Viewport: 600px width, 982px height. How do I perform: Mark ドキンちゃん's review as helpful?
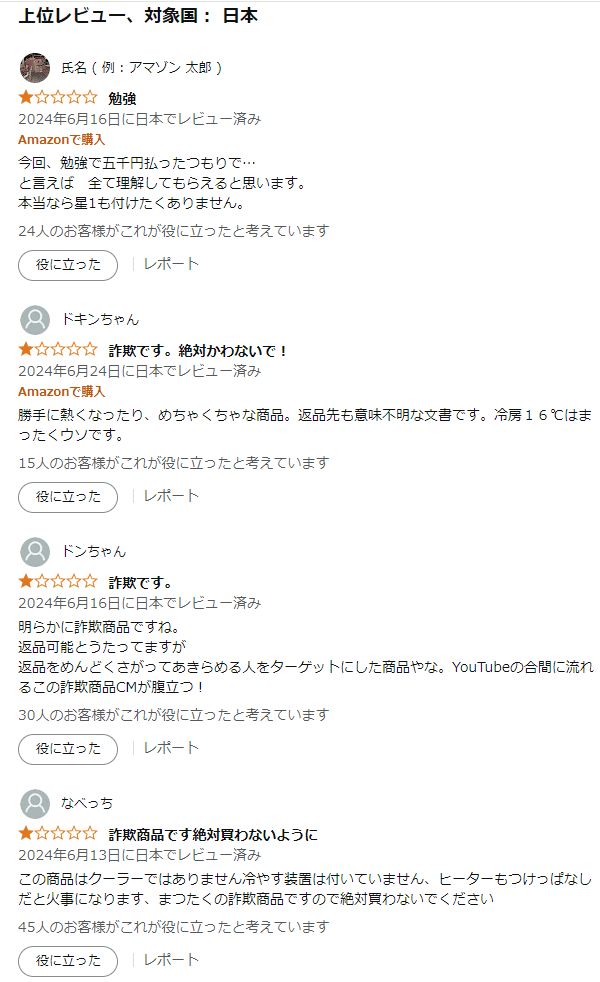[x=68, y=497]
